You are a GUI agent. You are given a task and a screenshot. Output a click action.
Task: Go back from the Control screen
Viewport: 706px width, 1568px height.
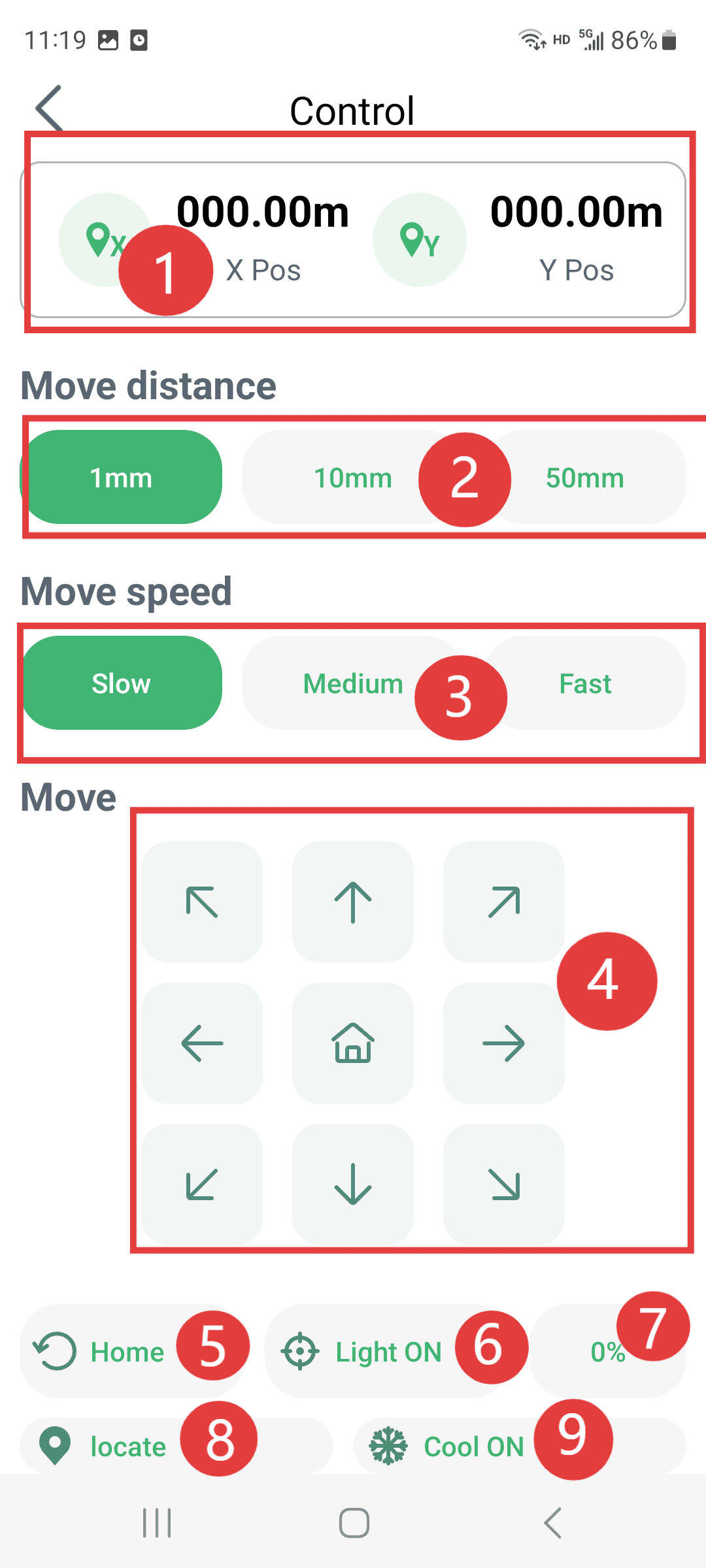click(x=50, y=108)
